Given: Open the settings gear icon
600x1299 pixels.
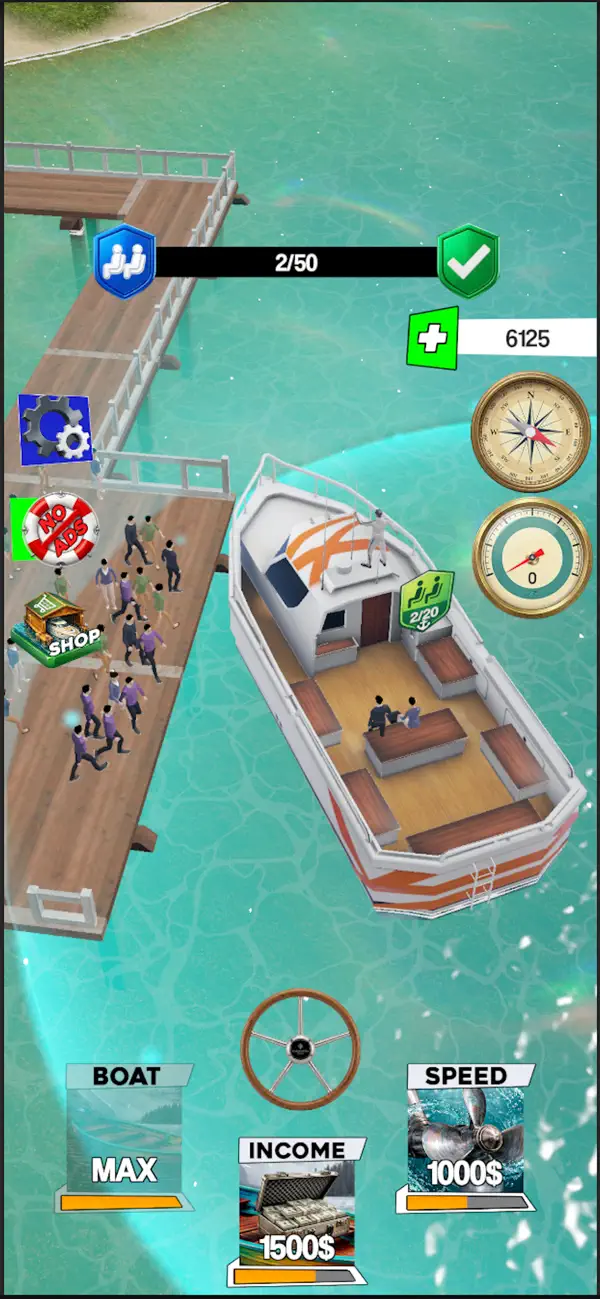Looking at the screenshot, I should [x=54, y=430].
